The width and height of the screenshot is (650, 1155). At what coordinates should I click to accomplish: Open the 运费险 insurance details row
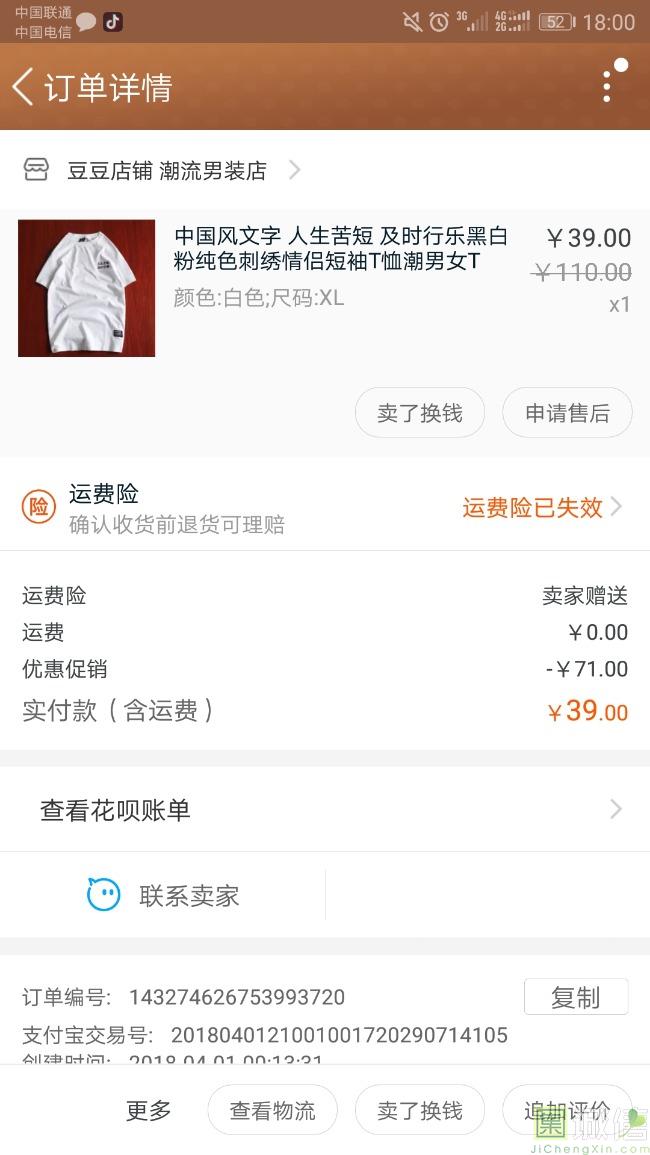point(325,507)
